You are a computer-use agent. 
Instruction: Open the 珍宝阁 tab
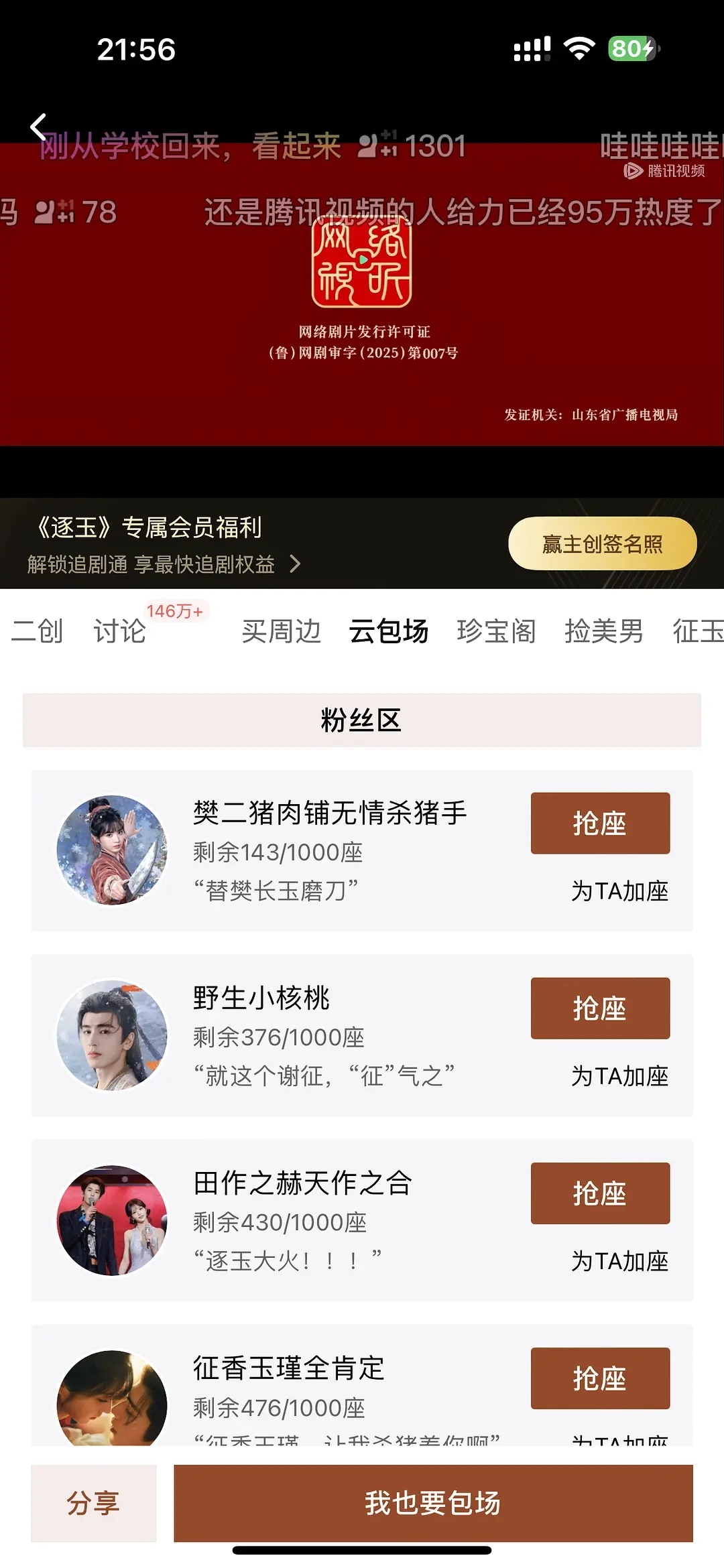point(497,631)
